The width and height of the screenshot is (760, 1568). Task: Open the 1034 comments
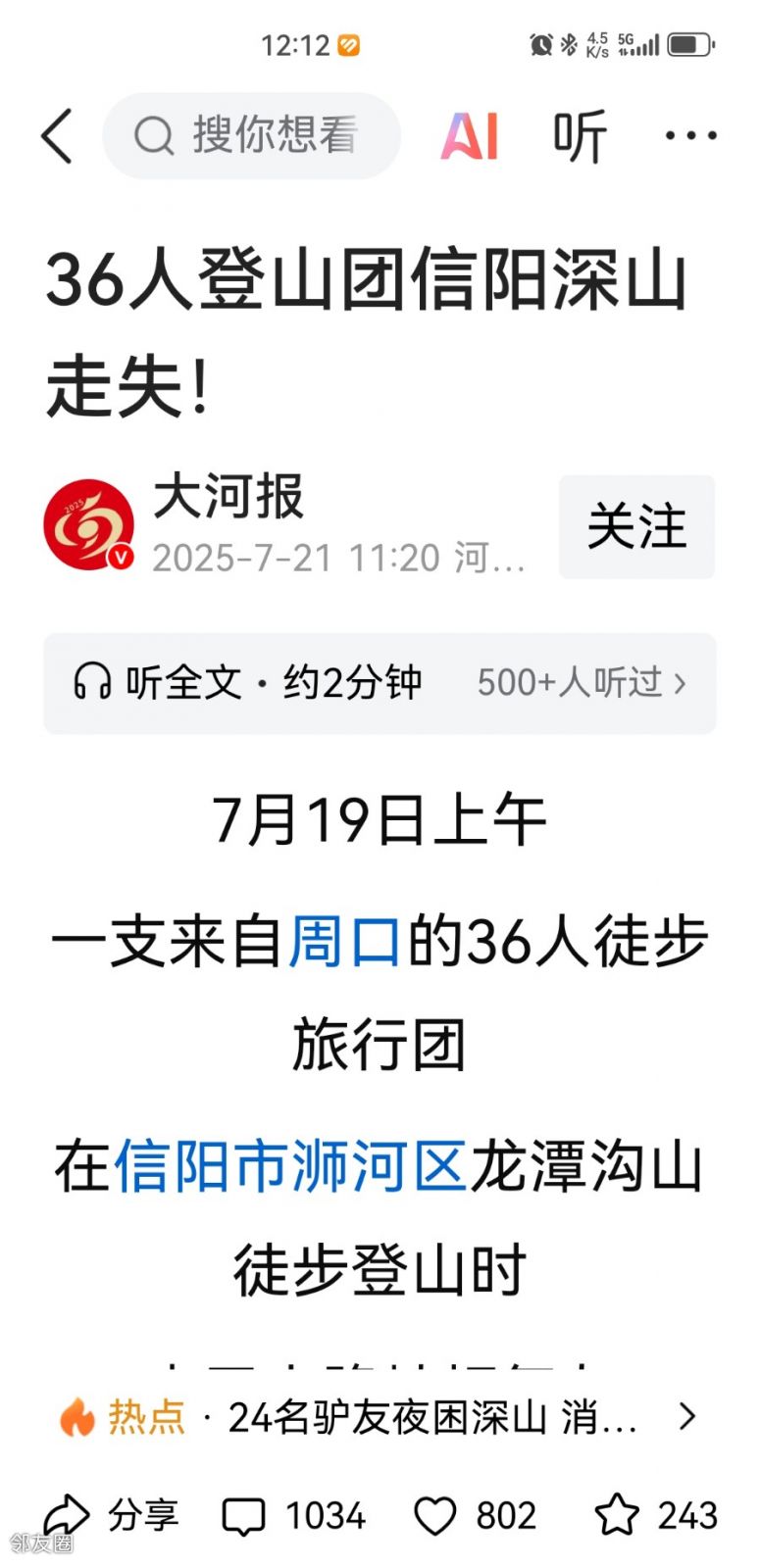click(293, 1516)
